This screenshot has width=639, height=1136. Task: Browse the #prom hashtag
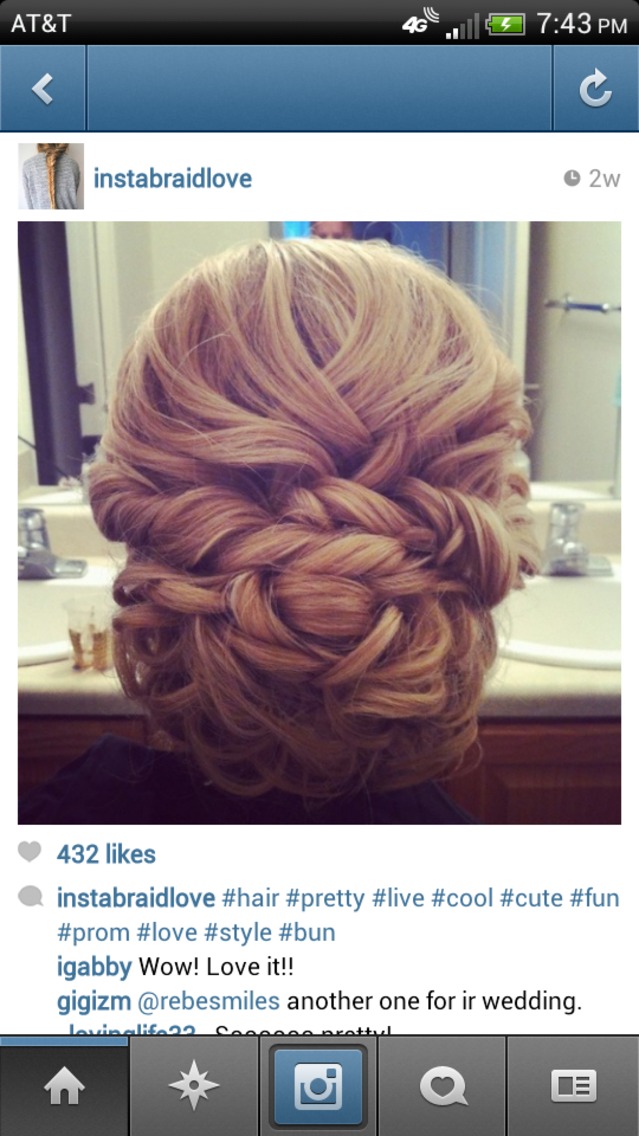coord(93,933)
